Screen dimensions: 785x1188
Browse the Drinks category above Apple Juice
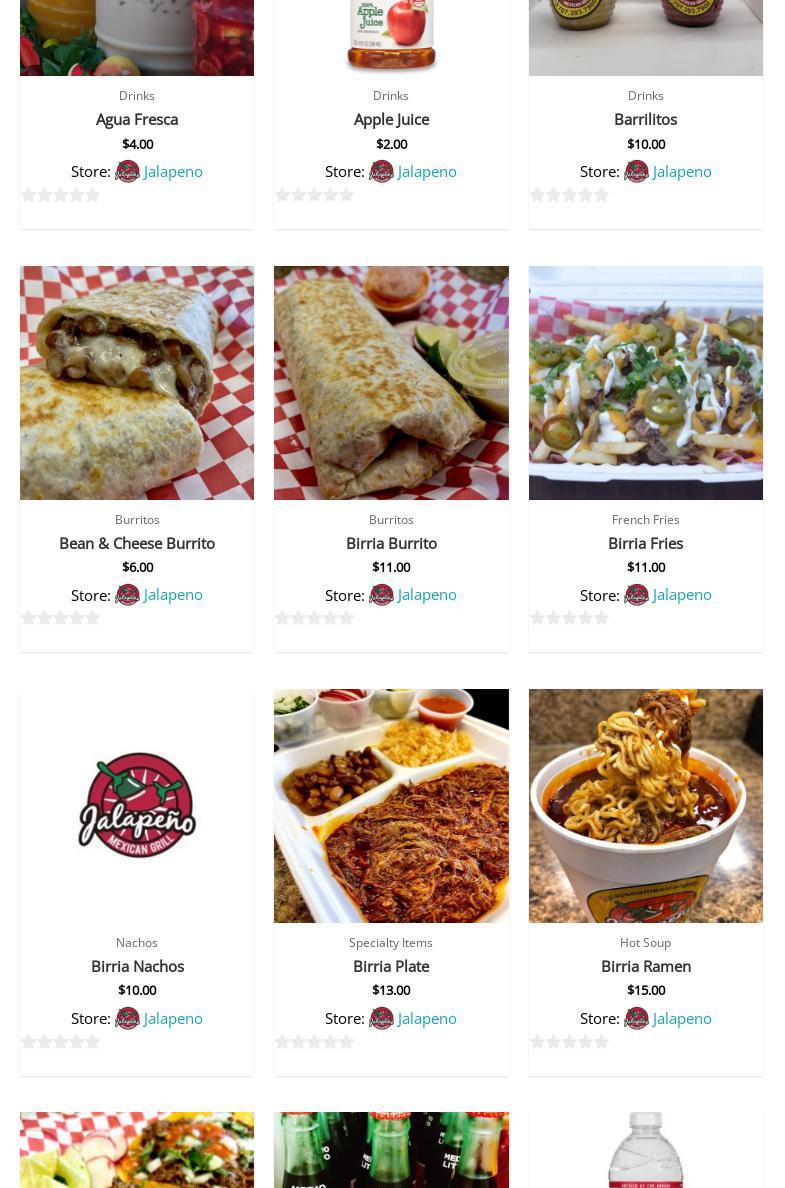pyautogui.click(x=391, y=96)
